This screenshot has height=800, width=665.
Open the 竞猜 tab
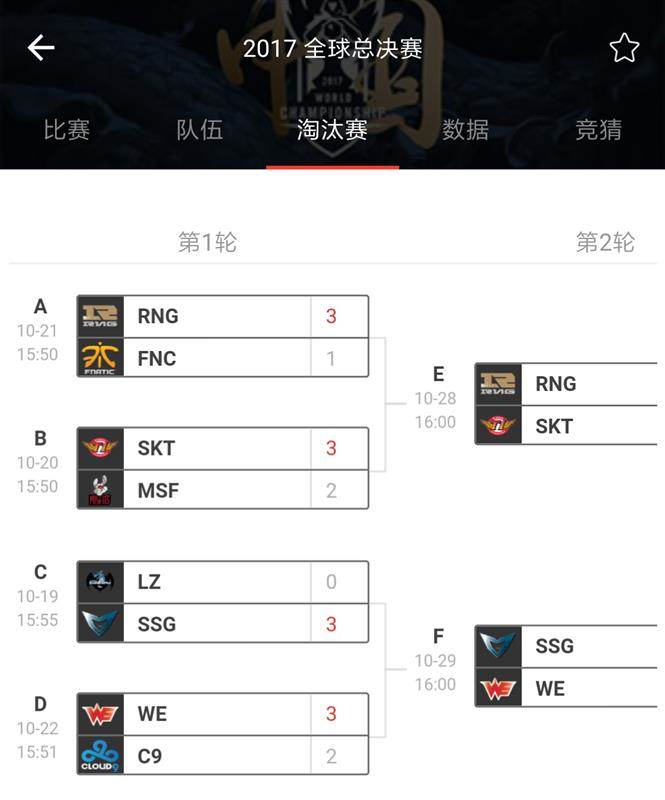pos(598,130)
